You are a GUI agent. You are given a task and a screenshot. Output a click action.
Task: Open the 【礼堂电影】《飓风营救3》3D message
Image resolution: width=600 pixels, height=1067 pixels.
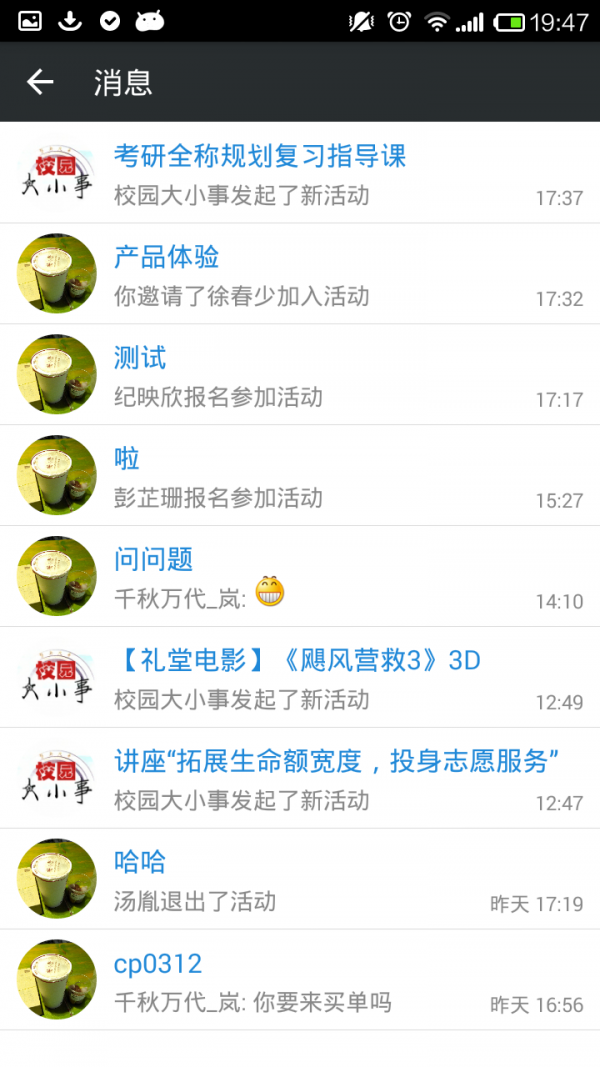[x=300, y=678]
